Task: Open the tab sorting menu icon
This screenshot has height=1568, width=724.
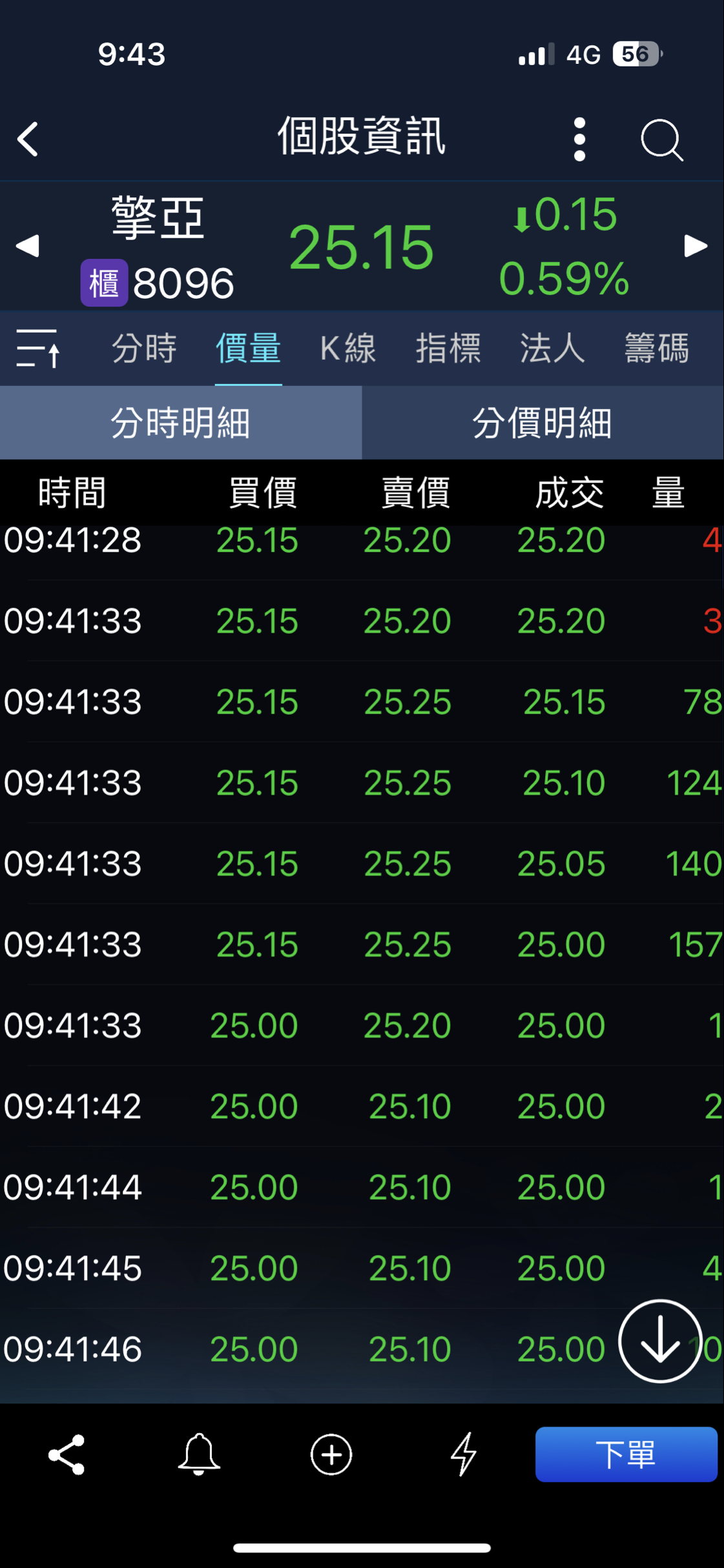Action: pos(38,349)
